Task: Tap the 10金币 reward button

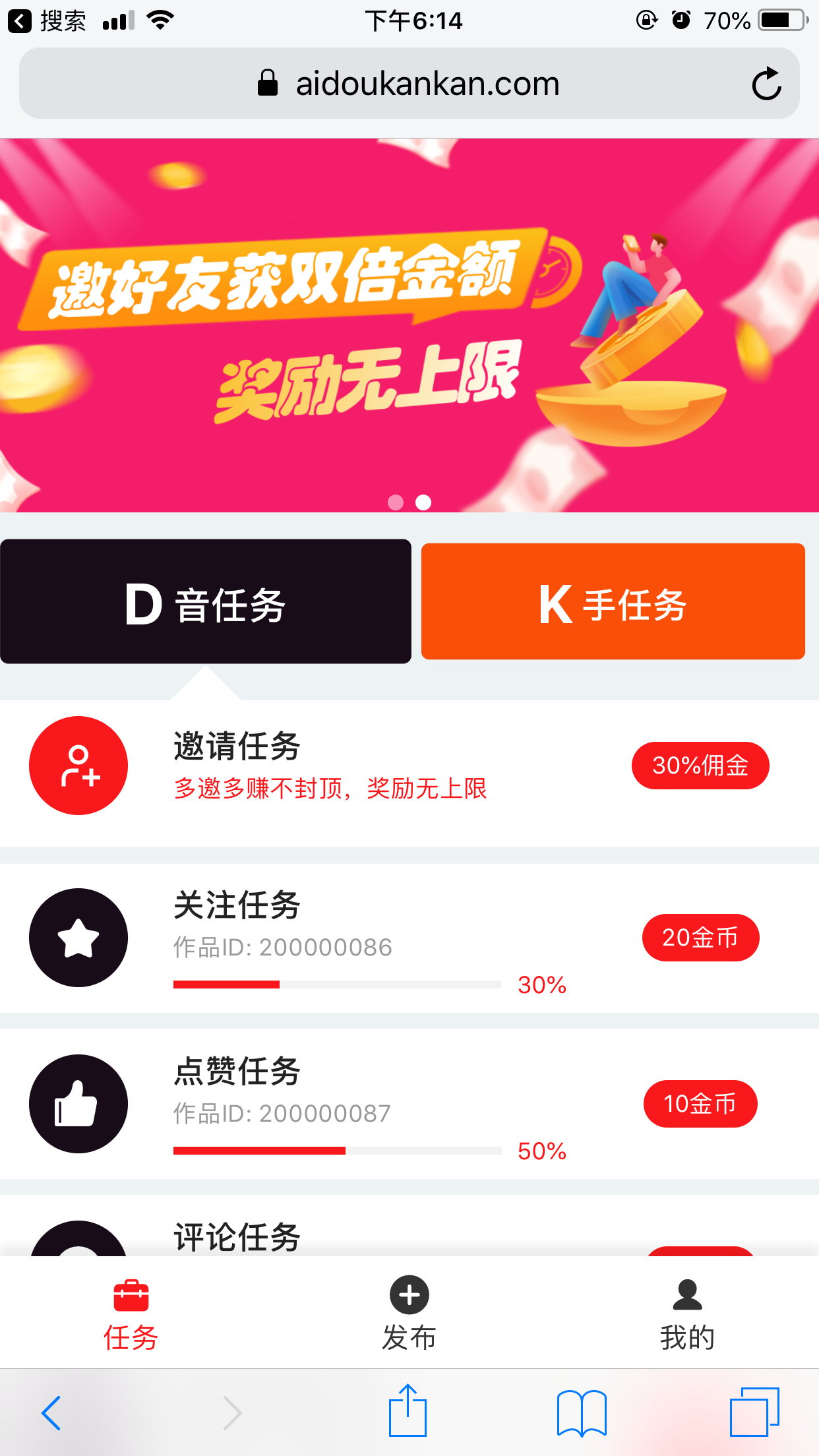Action: click(700, 1103)
